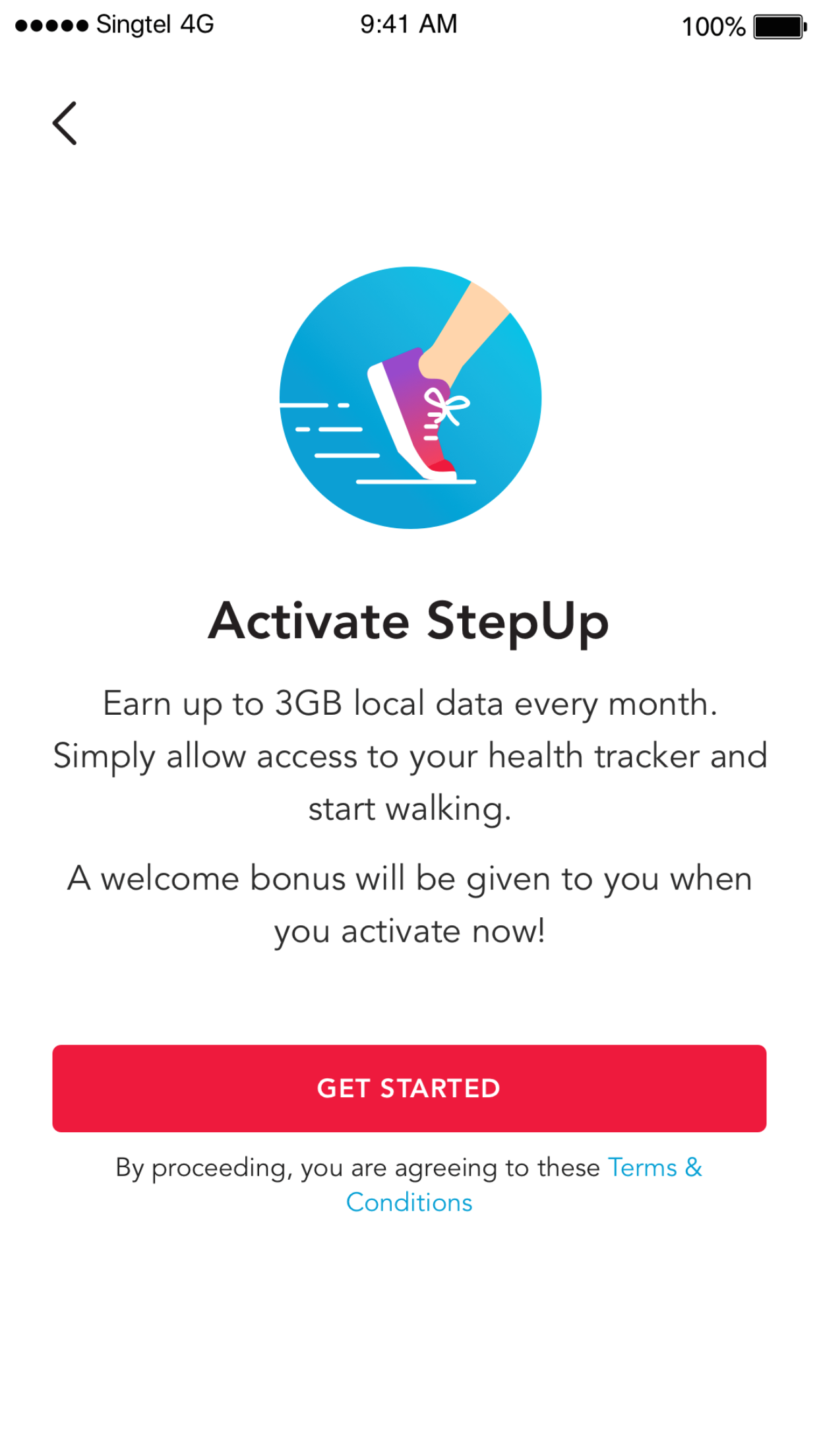This screenshot has width=819, height=1456.
Task: Open the Terms & Conditions link
Action: 409,1202
